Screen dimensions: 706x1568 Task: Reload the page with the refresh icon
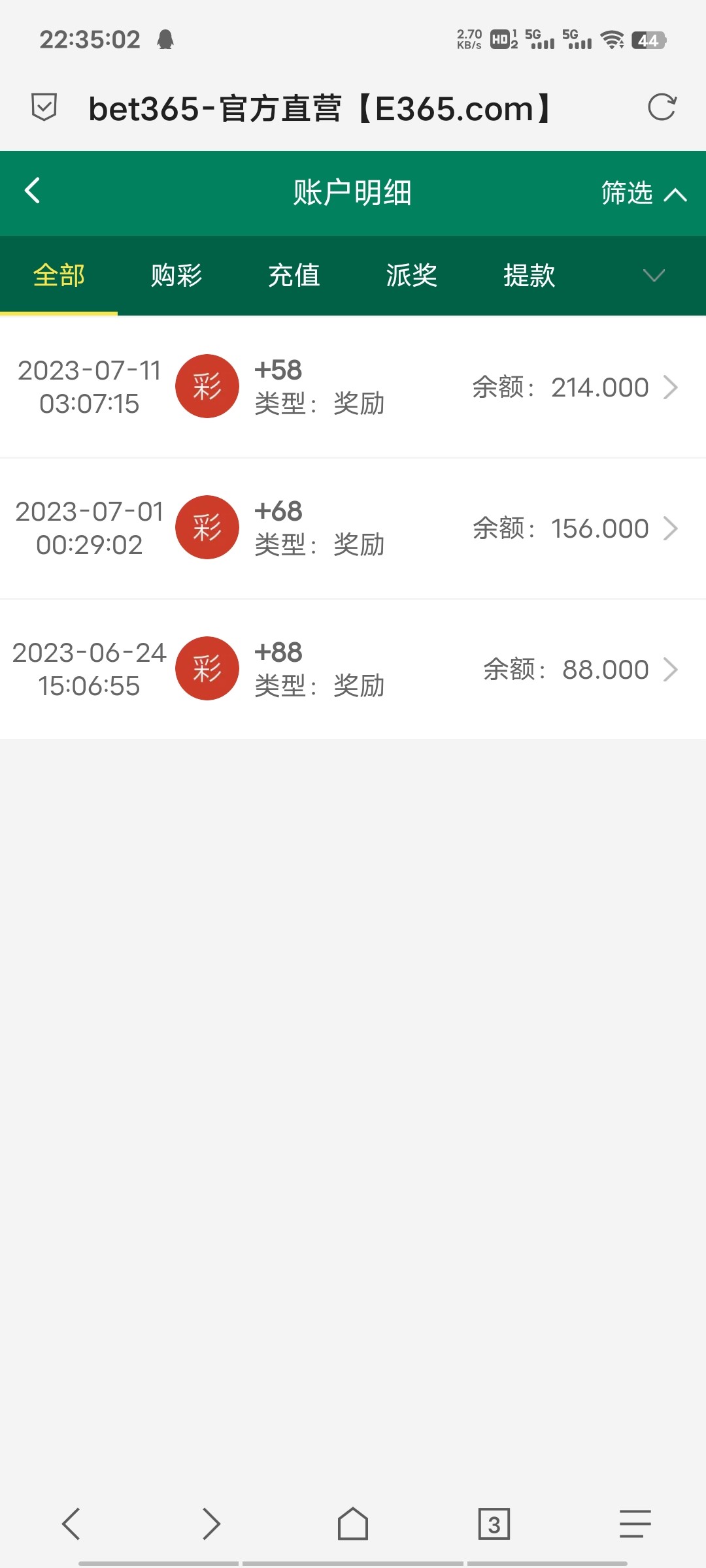tap(662, 108)
